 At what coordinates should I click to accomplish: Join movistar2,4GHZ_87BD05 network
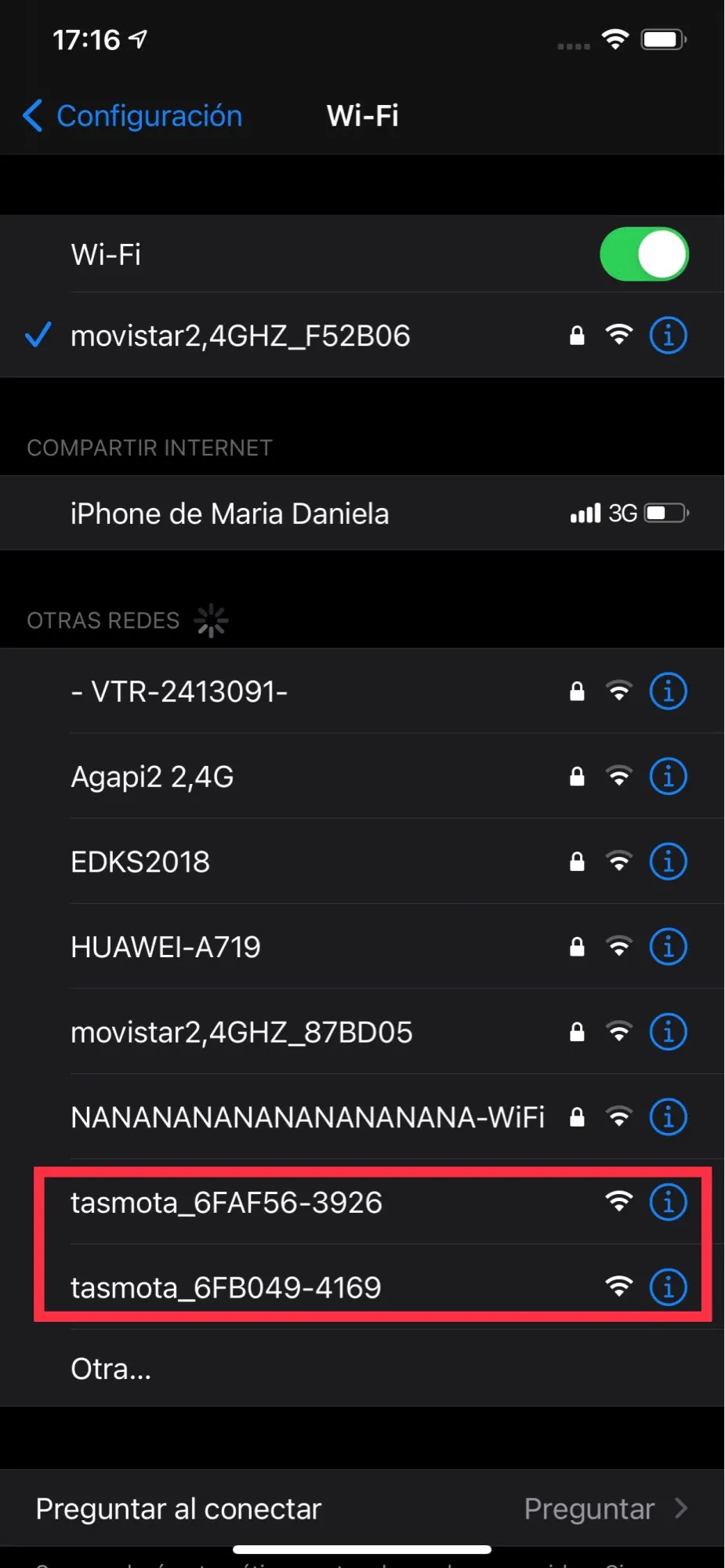[x=241, y=1032]
